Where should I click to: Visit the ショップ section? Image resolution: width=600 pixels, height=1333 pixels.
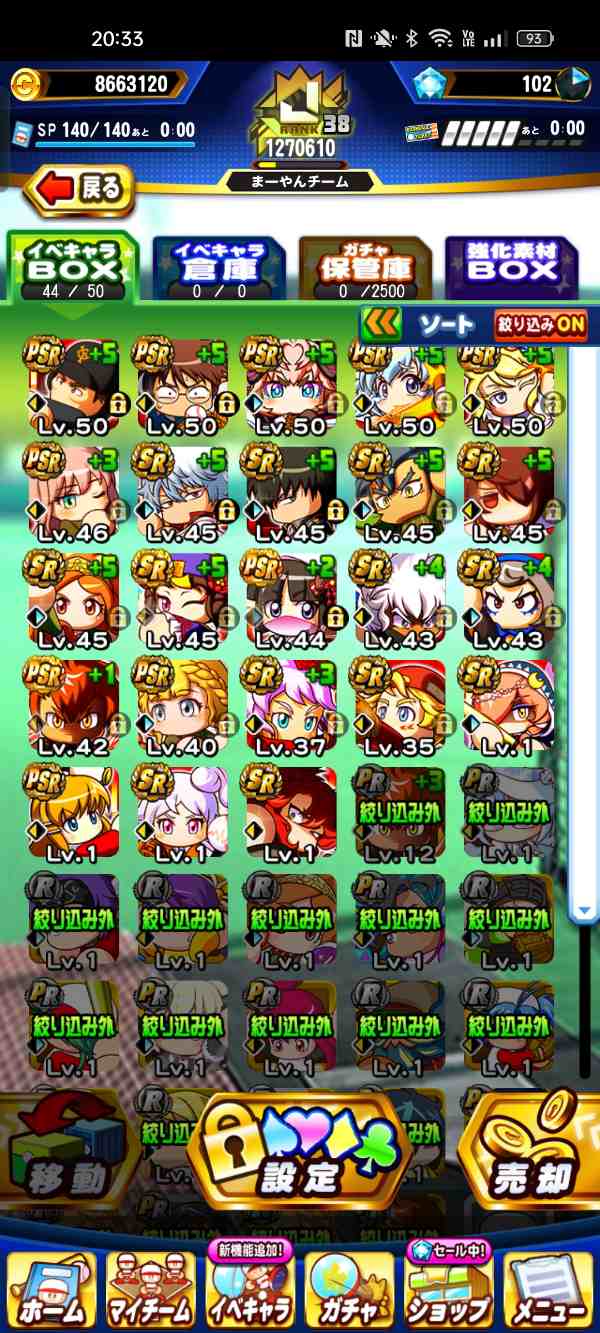(x=449, y=1286)
